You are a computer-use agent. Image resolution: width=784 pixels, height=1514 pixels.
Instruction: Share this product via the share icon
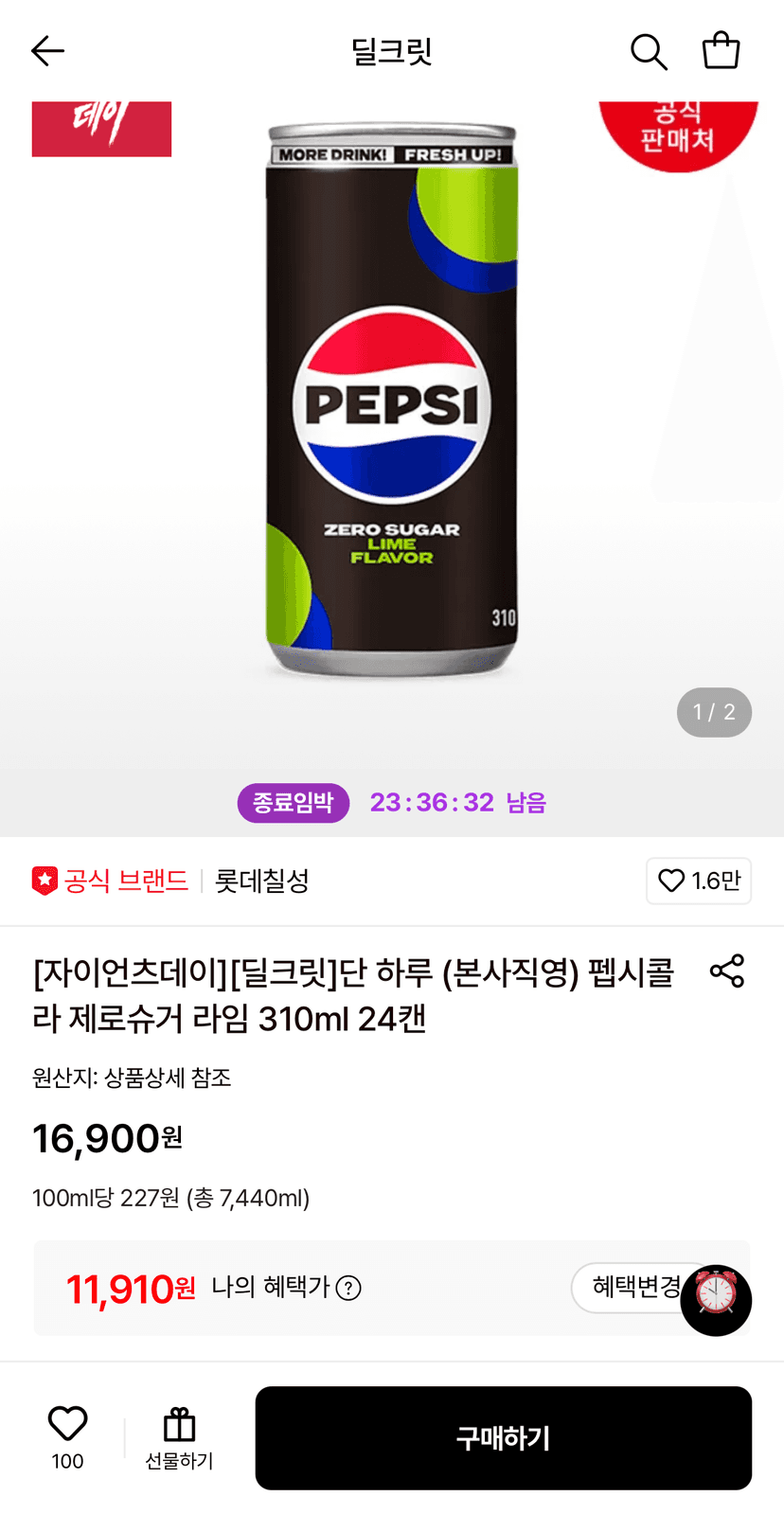click(727, 971)
